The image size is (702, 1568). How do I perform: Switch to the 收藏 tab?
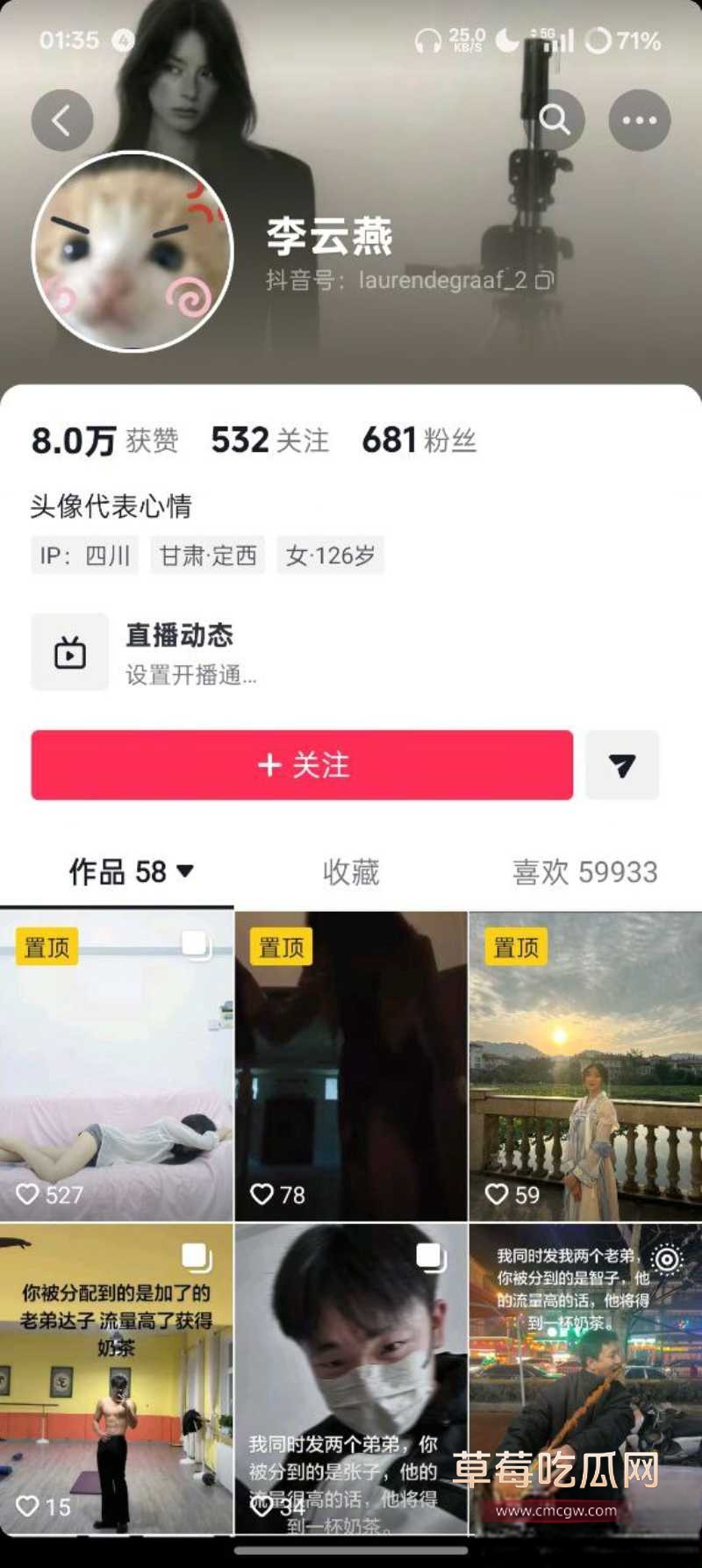pyautogui.click(x=350, y=872)
